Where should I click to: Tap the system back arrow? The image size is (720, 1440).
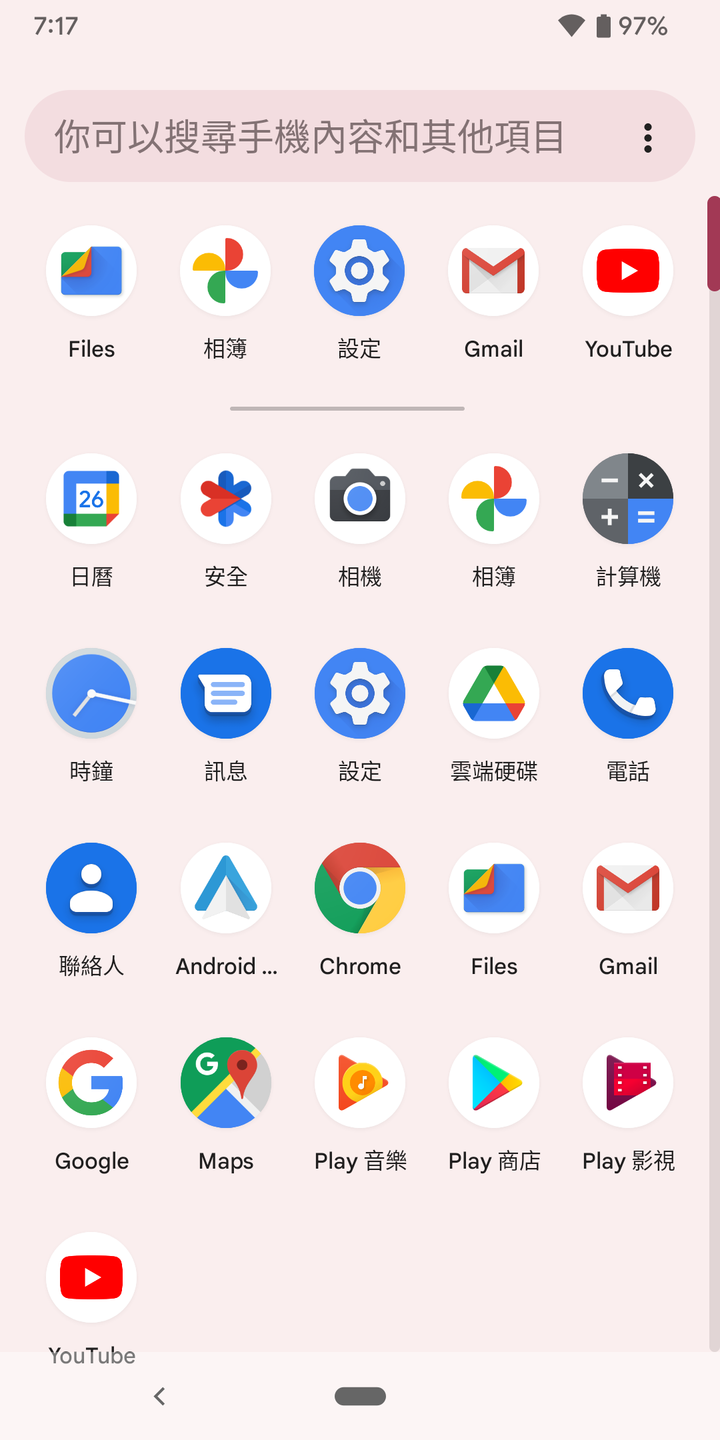tap(159, 1396)
